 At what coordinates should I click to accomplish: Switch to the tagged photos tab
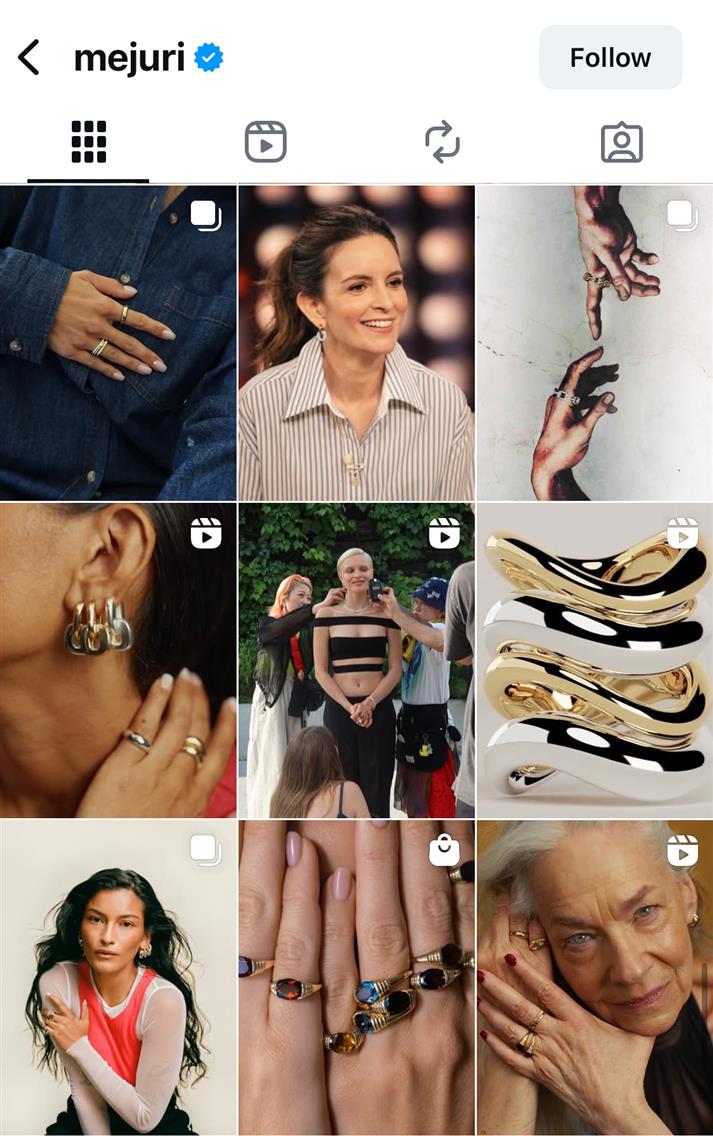pyautogui.click(x=621, y=143)
